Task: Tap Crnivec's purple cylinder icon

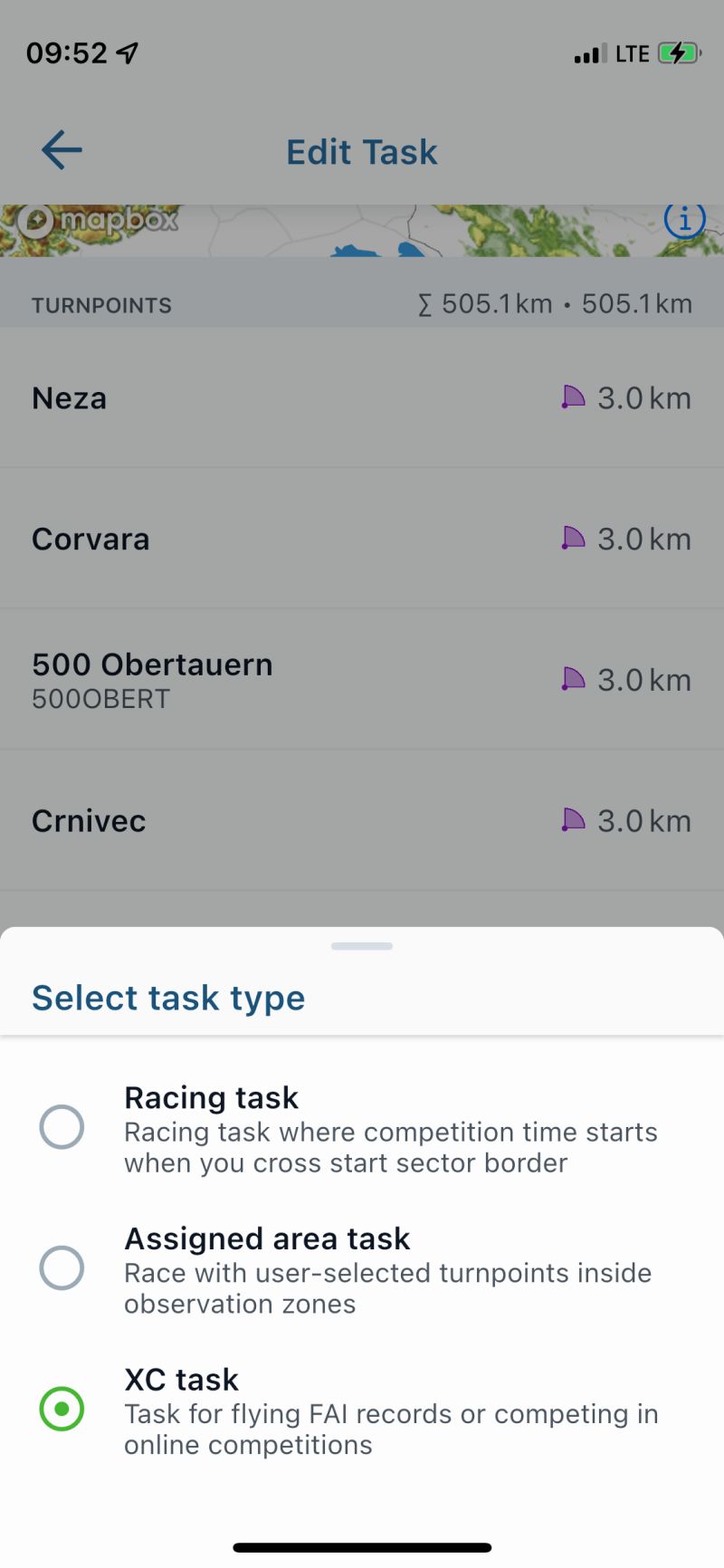Action: (573, 820)
